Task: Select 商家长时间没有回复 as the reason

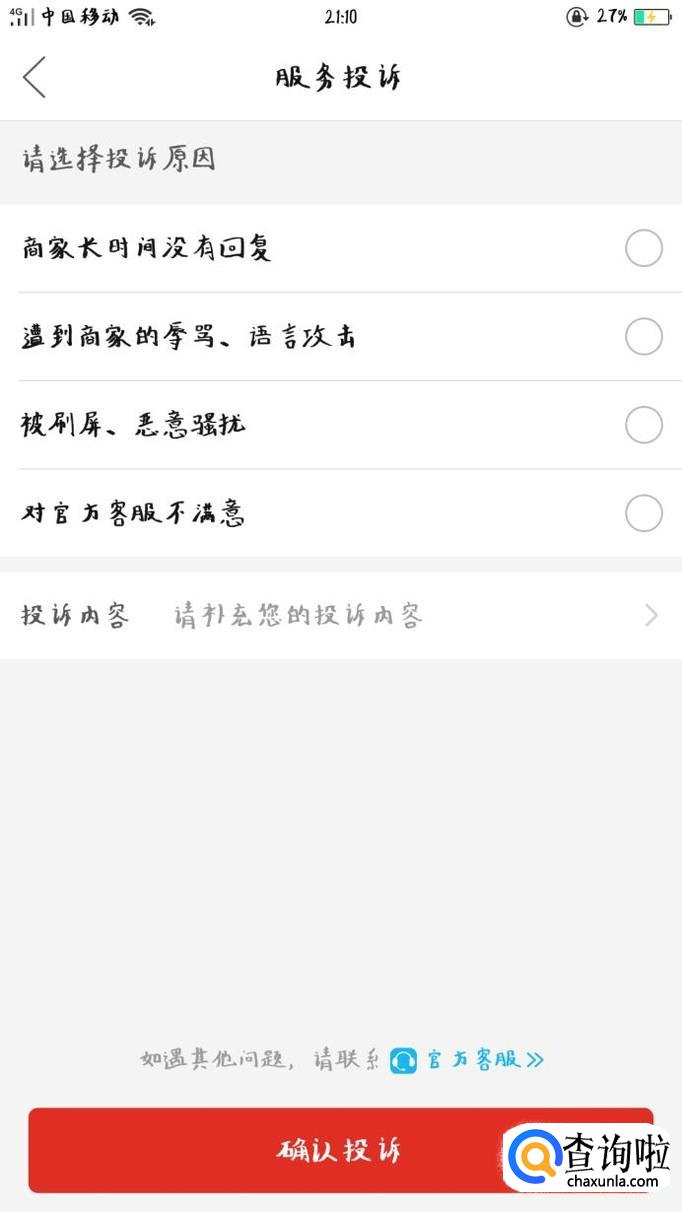Action: [643, 248]
